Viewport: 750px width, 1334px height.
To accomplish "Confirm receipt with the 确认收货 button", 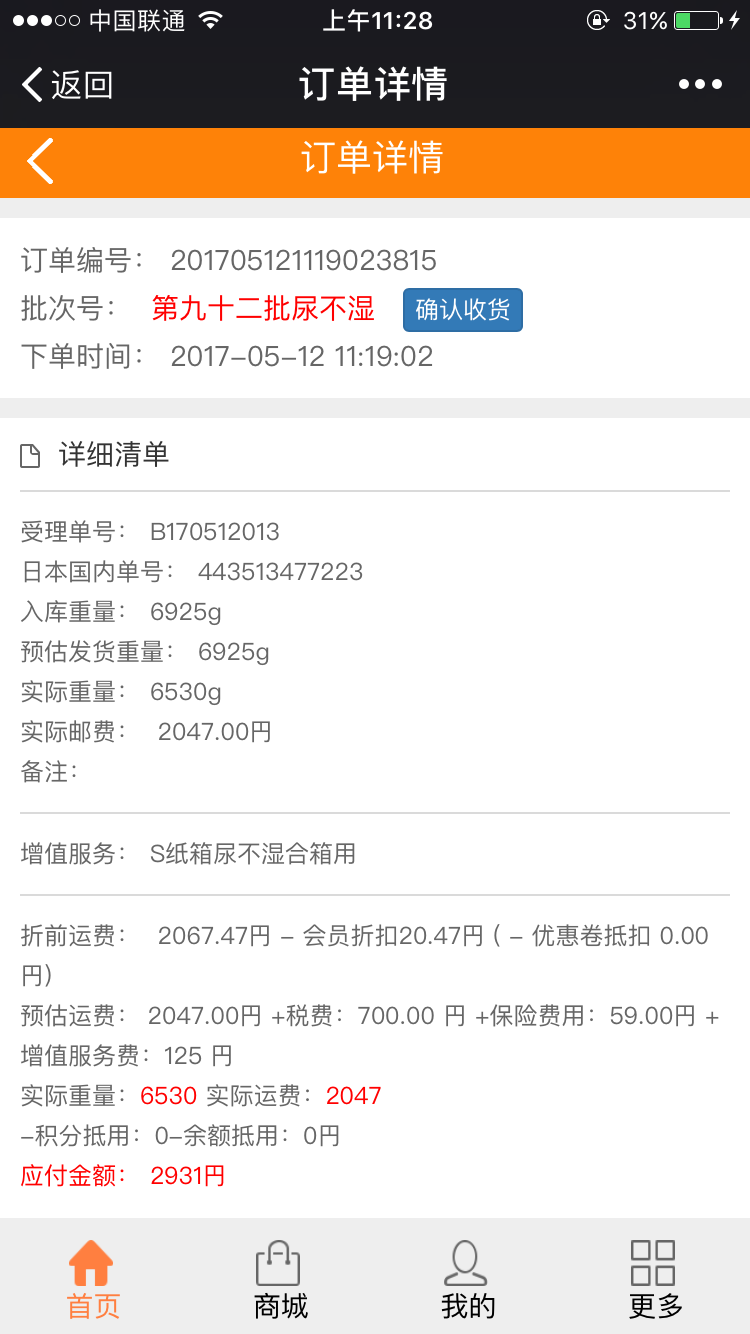I will (x=462, y=310).
